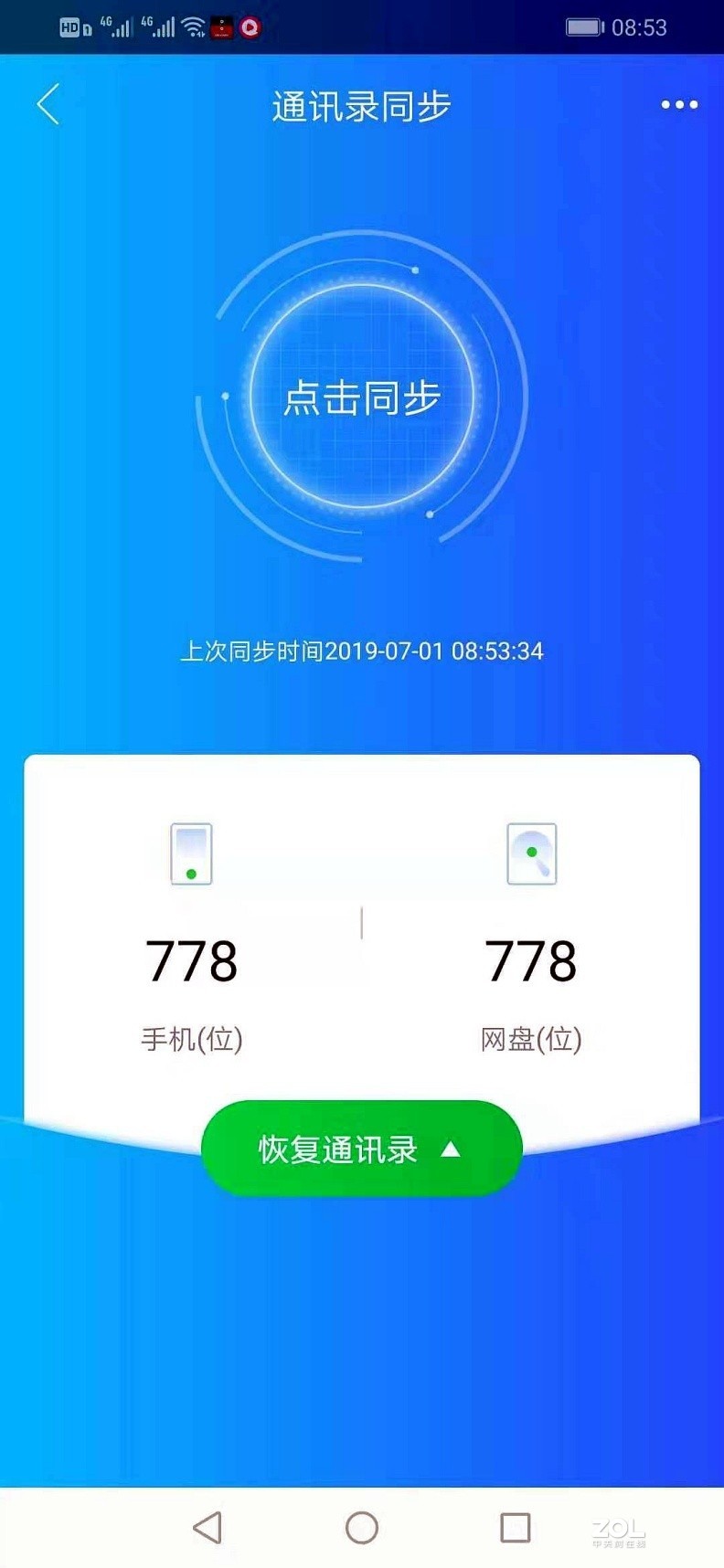Click the red notification icon in status bar

coord(222,26)
